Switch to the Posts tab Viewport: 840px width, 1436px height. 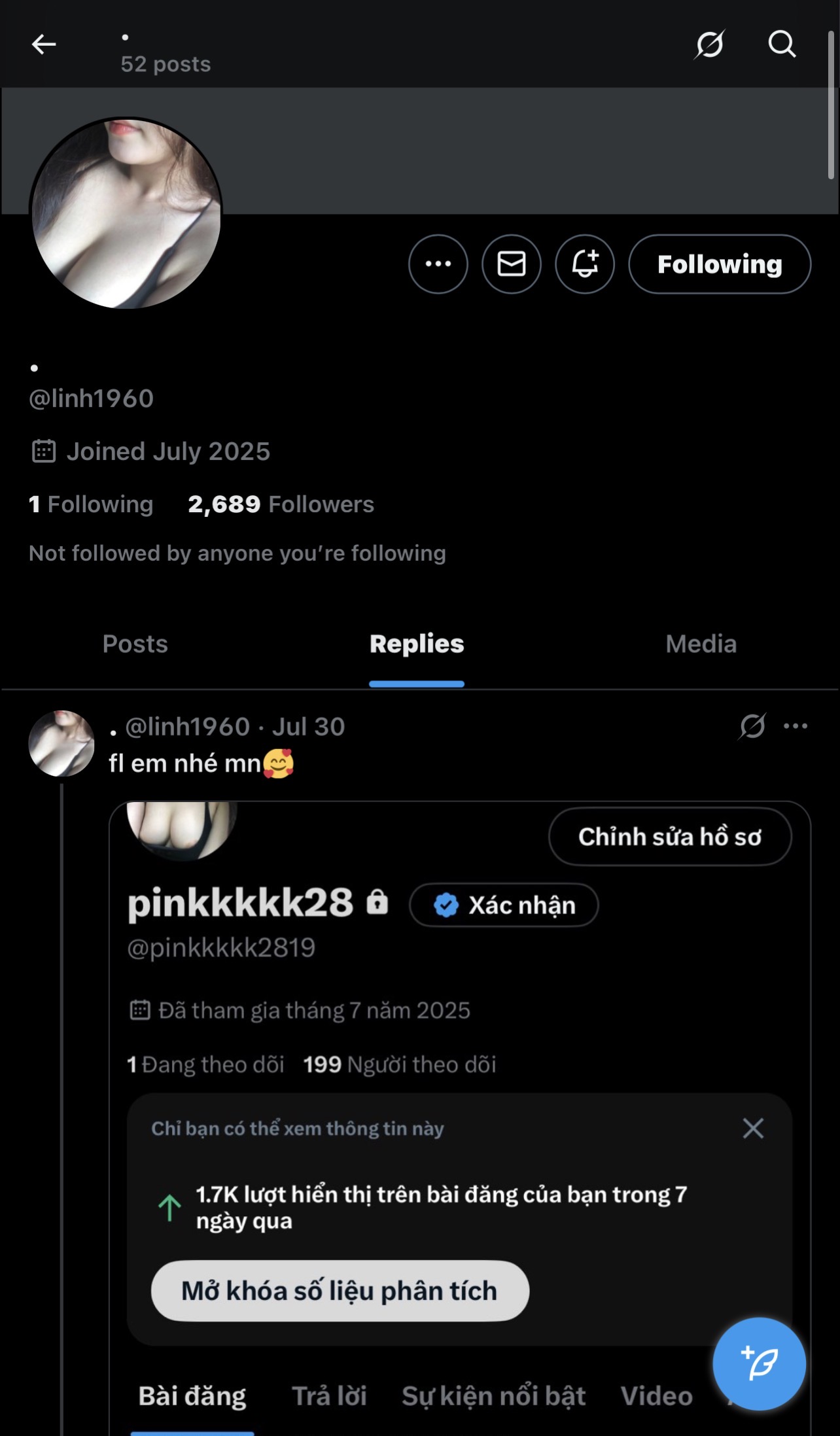point(135,644)
